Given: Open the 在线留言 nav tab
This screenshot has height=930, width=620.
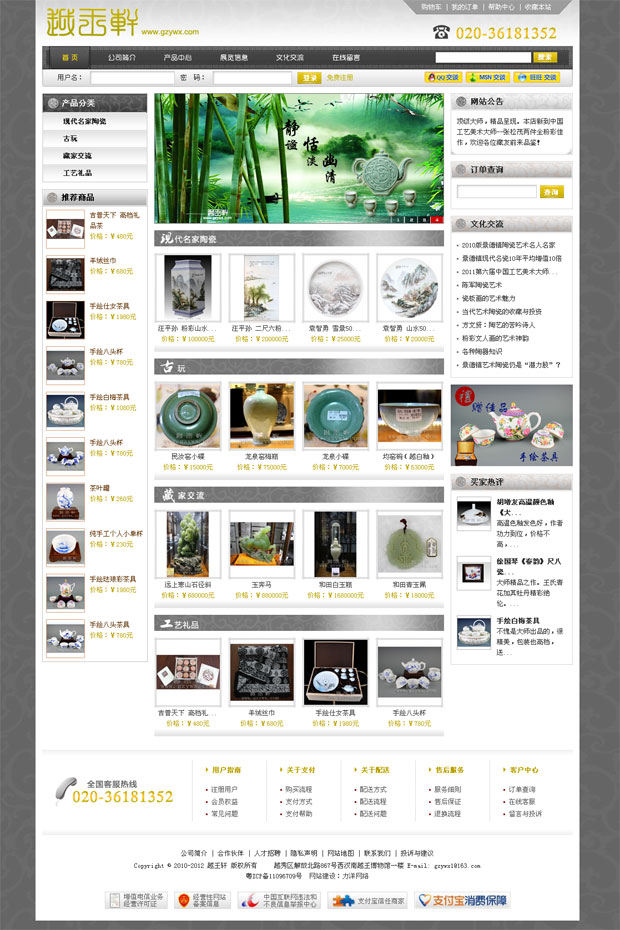Looking at the screenshot, I should 346,58.
